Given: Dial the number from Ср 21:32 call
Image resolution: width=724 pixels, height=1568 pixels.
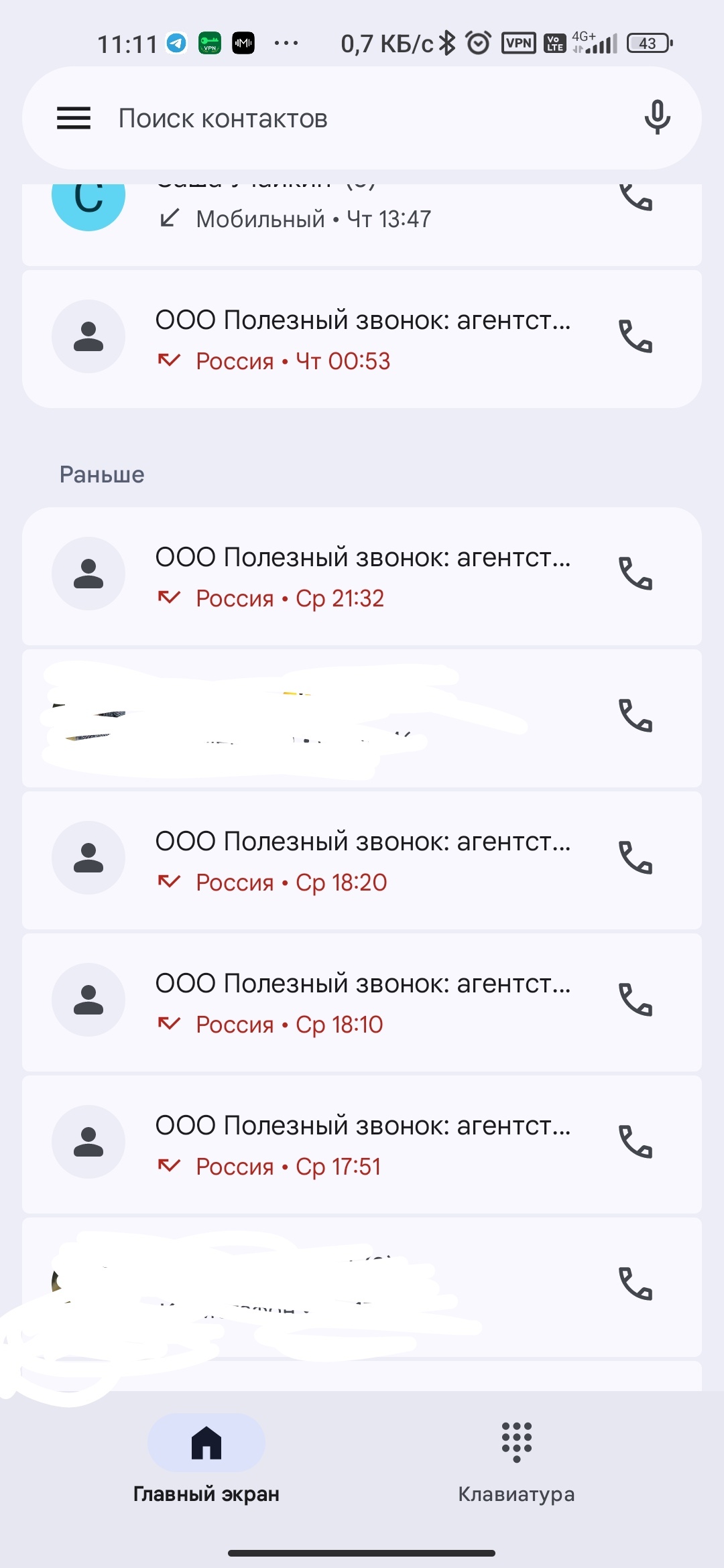Looking at the screenshot, I should click(635, 574).
